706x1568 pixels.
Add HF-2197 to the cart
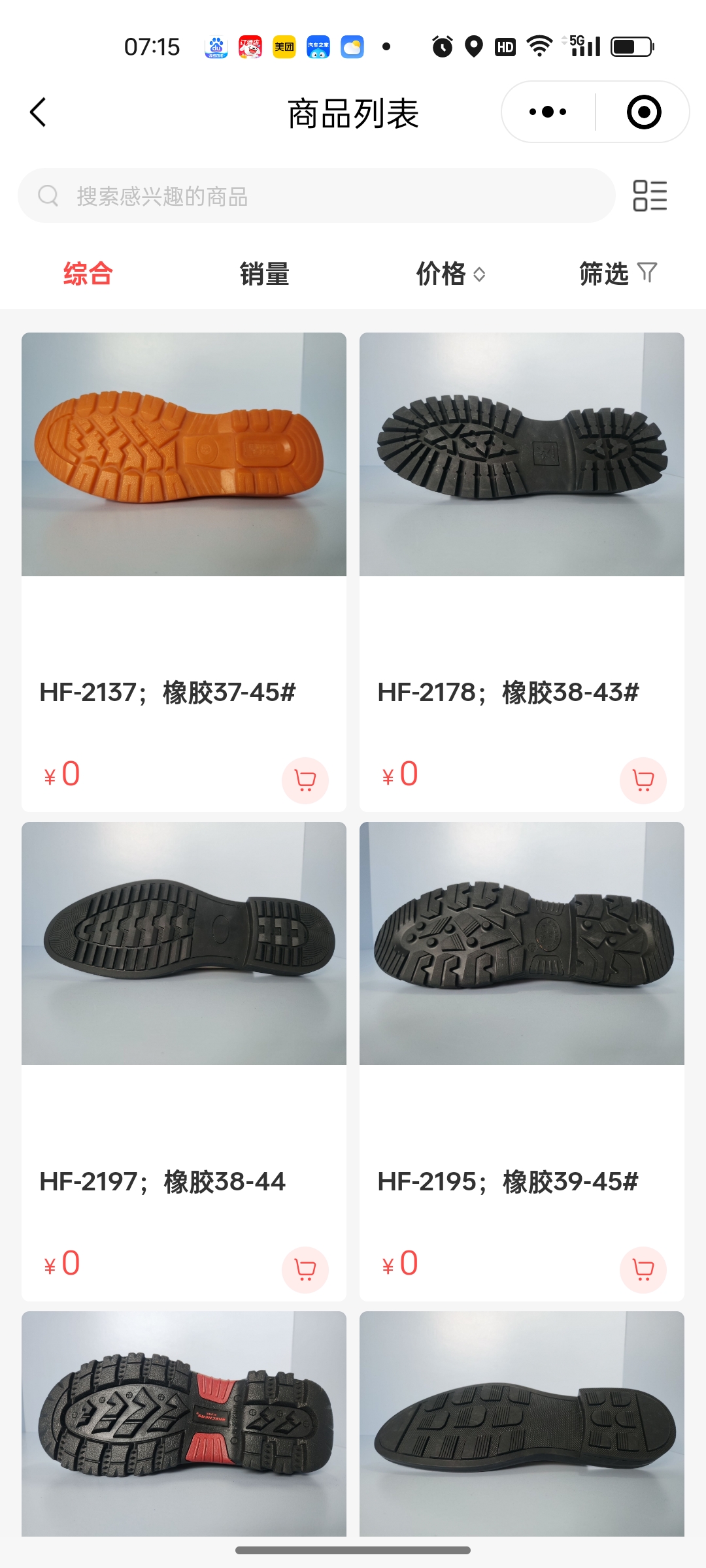[305, 1269]
